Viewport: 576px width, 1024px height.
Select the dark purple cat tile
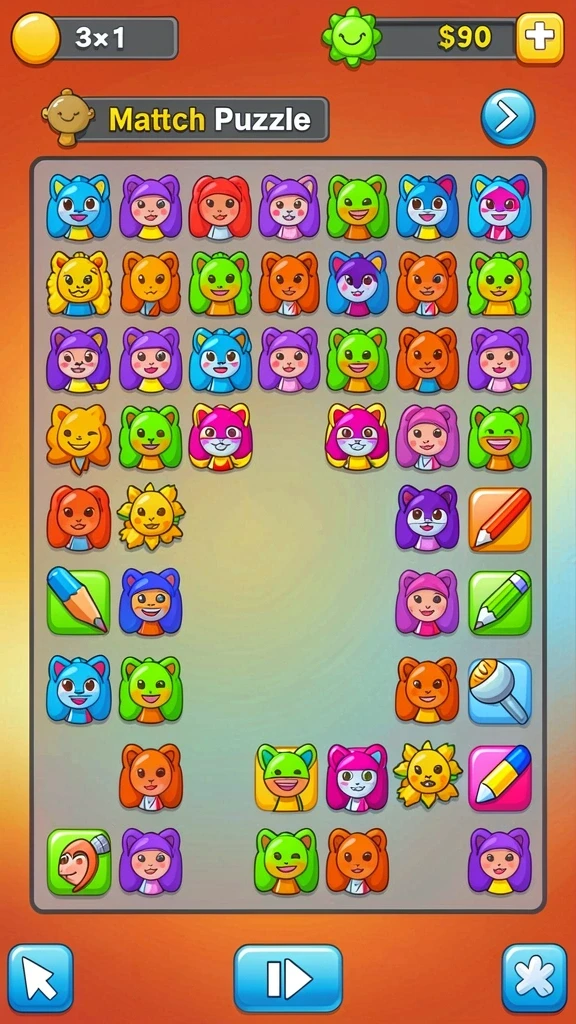pyautogui.click(x=427, y=517)
